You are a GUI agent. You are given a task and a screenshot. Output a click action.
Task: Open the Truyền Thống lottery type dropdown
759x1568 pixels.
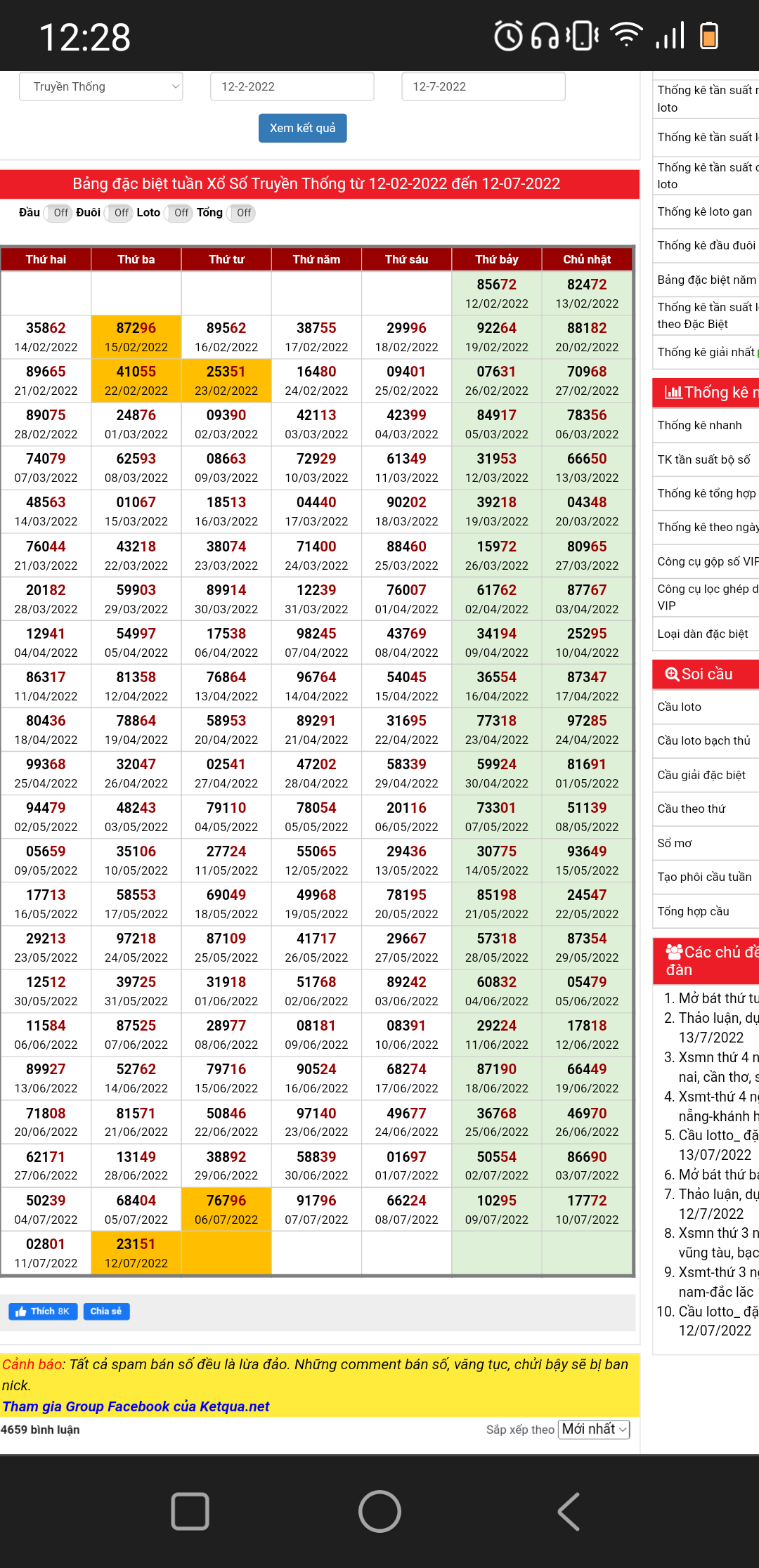click(x=101, y=86)
